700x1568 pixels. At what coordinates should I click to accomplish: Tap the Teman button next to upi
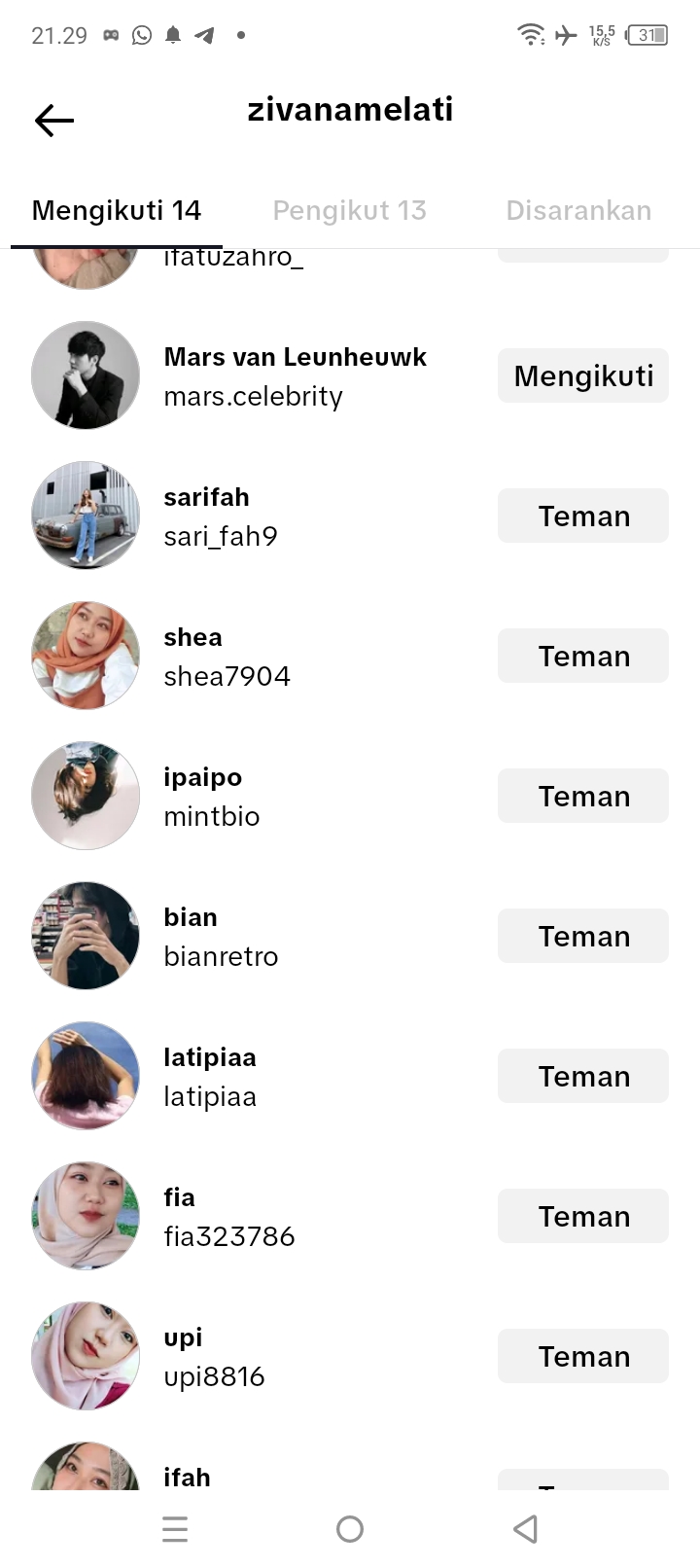coord(583,1356)
